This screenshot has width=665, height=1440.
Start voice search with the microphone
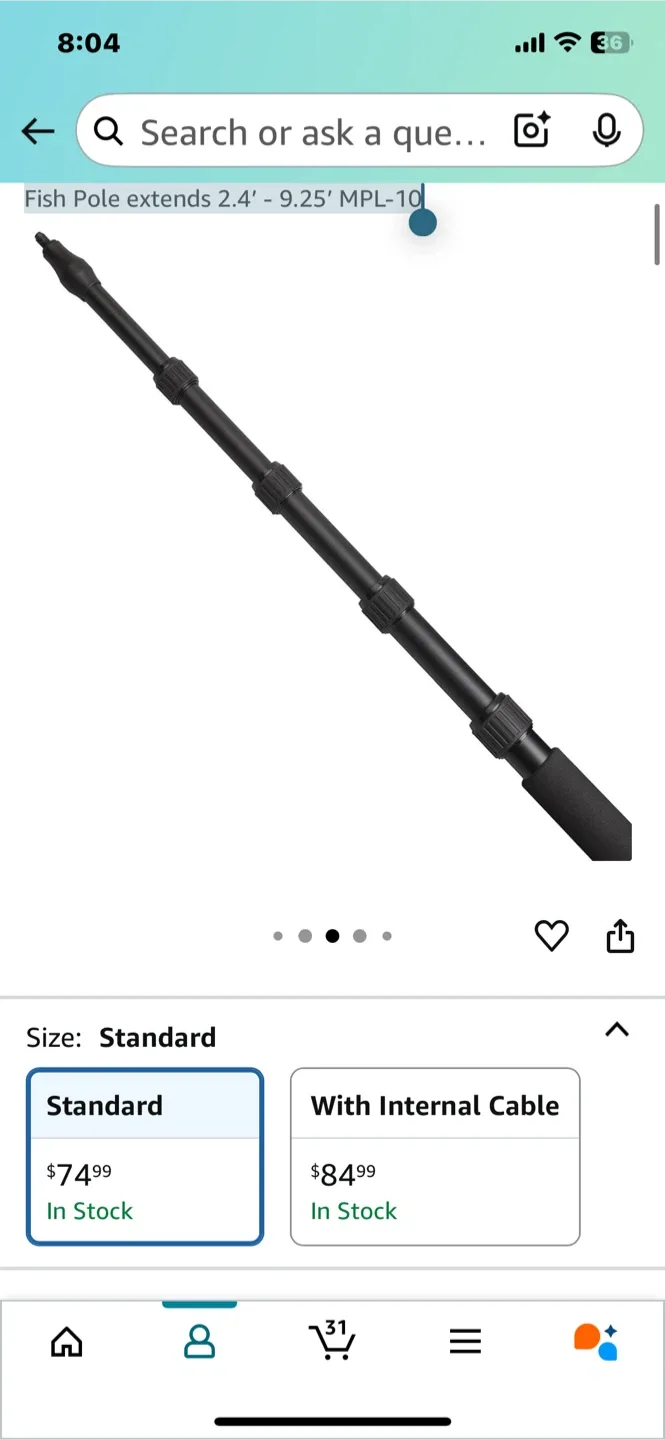click(x=606, y=131)
